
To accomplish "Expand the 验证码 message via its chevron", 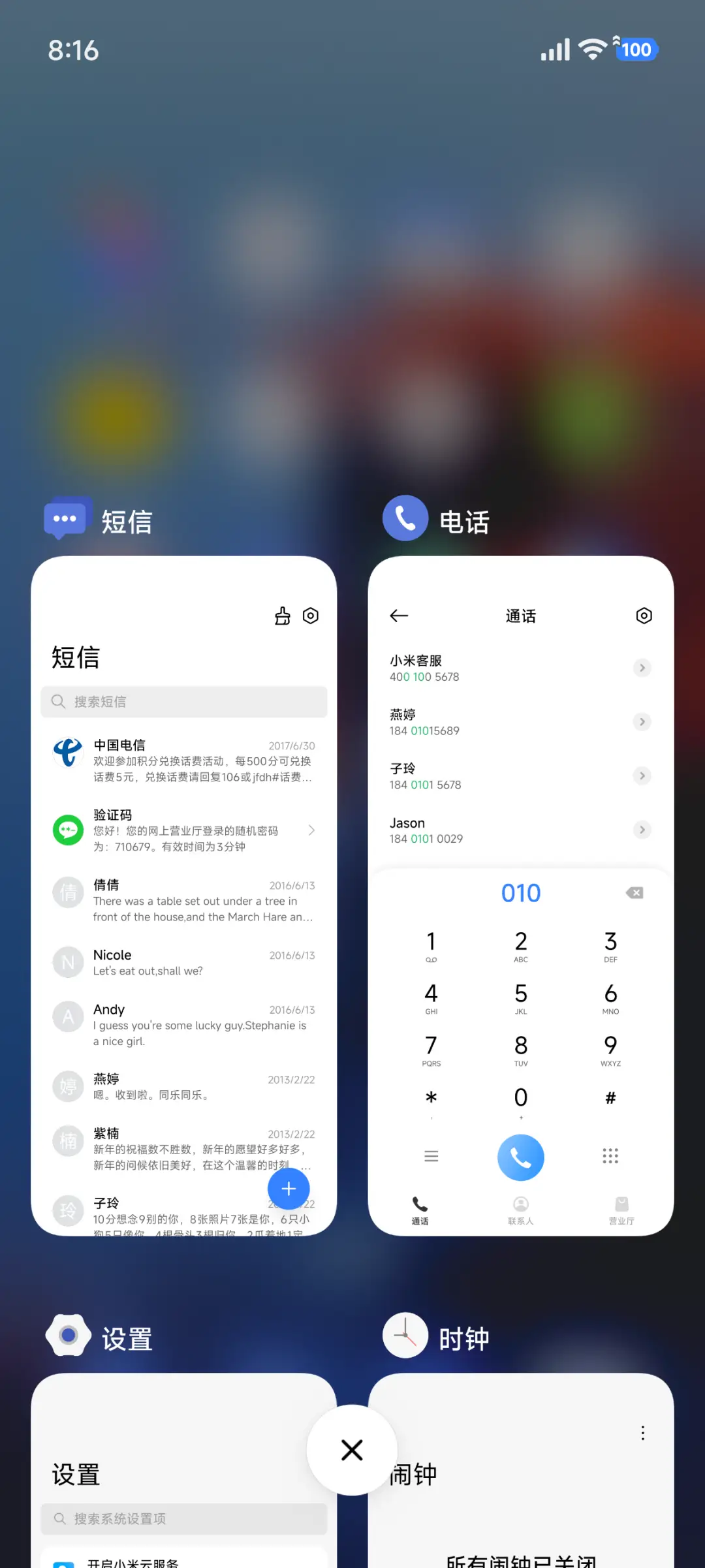I will coord(311,830).
